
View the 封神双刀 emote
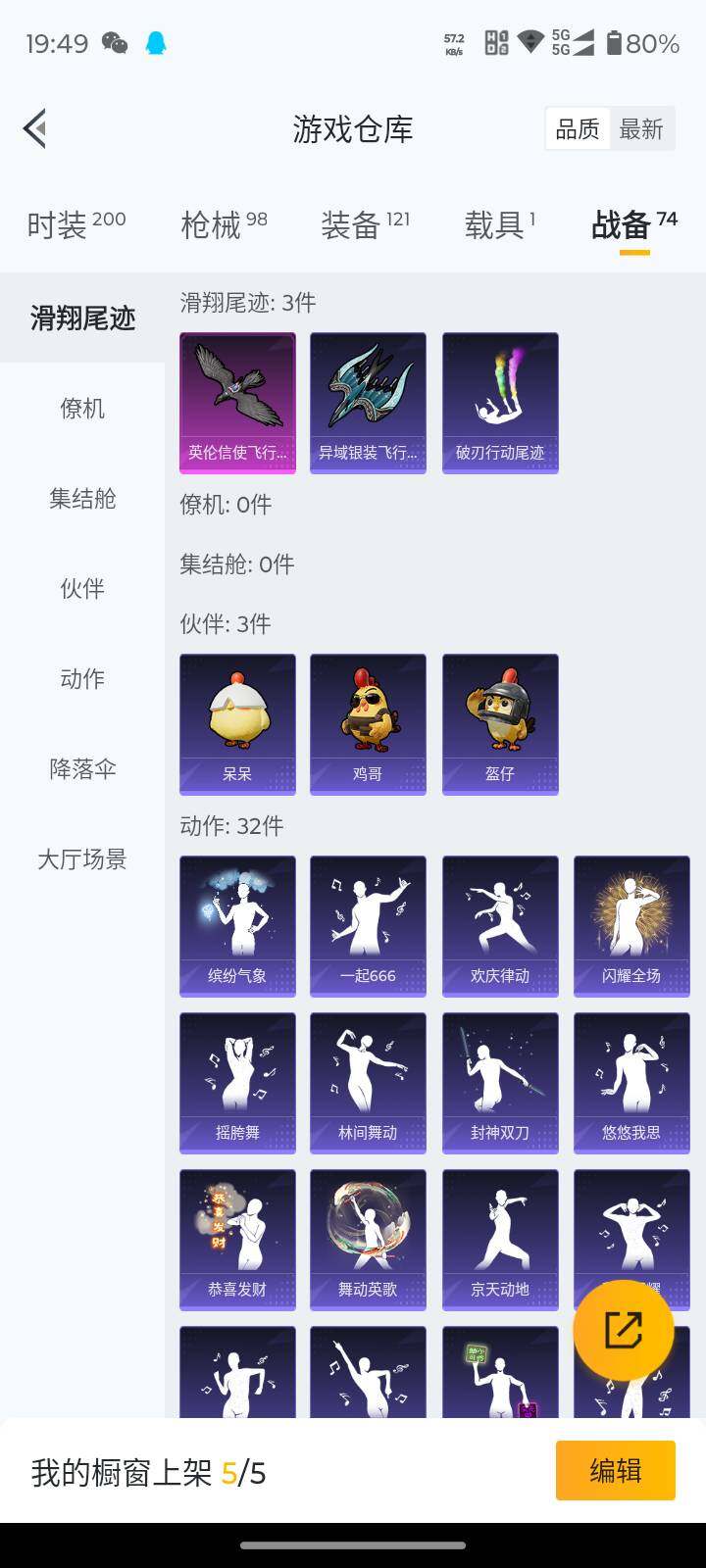tap(500, 1083)
